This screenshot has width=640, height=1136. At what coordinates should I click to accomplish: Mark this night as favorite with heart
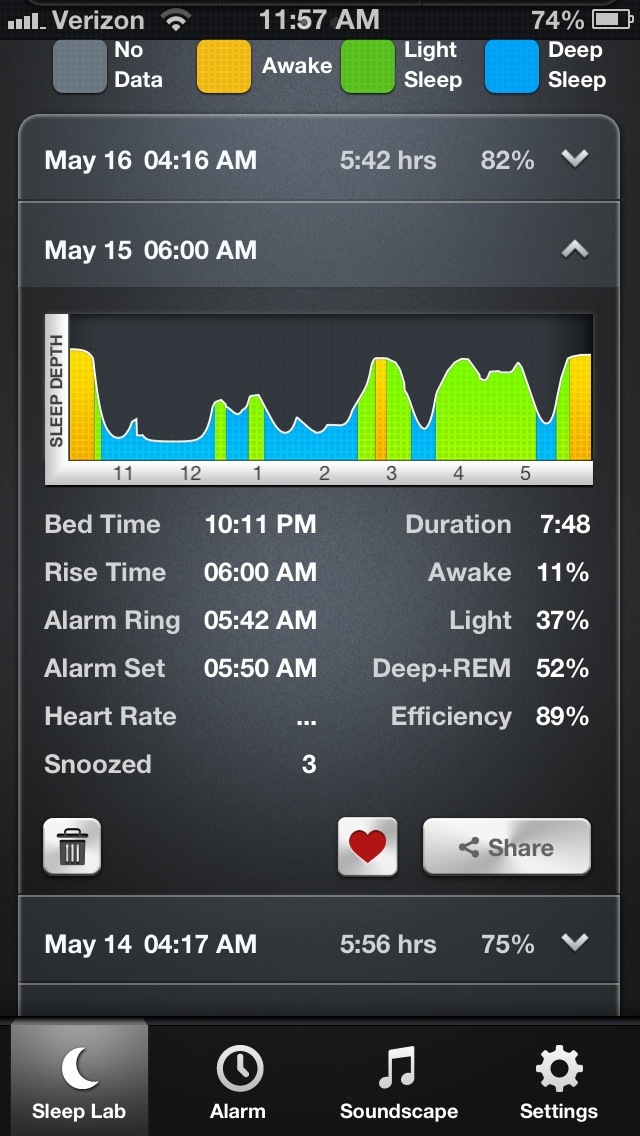(x=368, y=847)
